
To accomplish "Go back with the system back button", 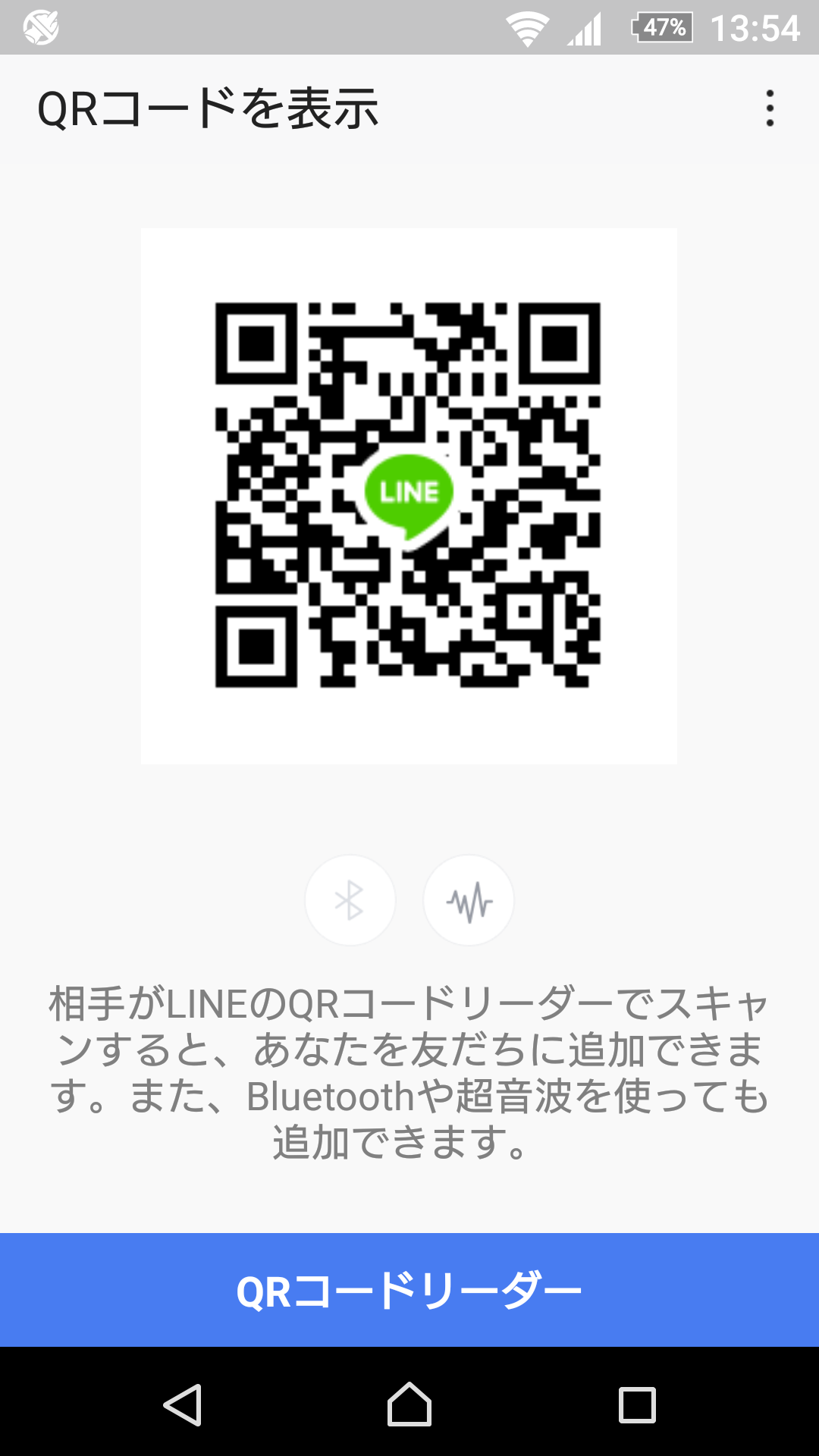I will 183,1404.
